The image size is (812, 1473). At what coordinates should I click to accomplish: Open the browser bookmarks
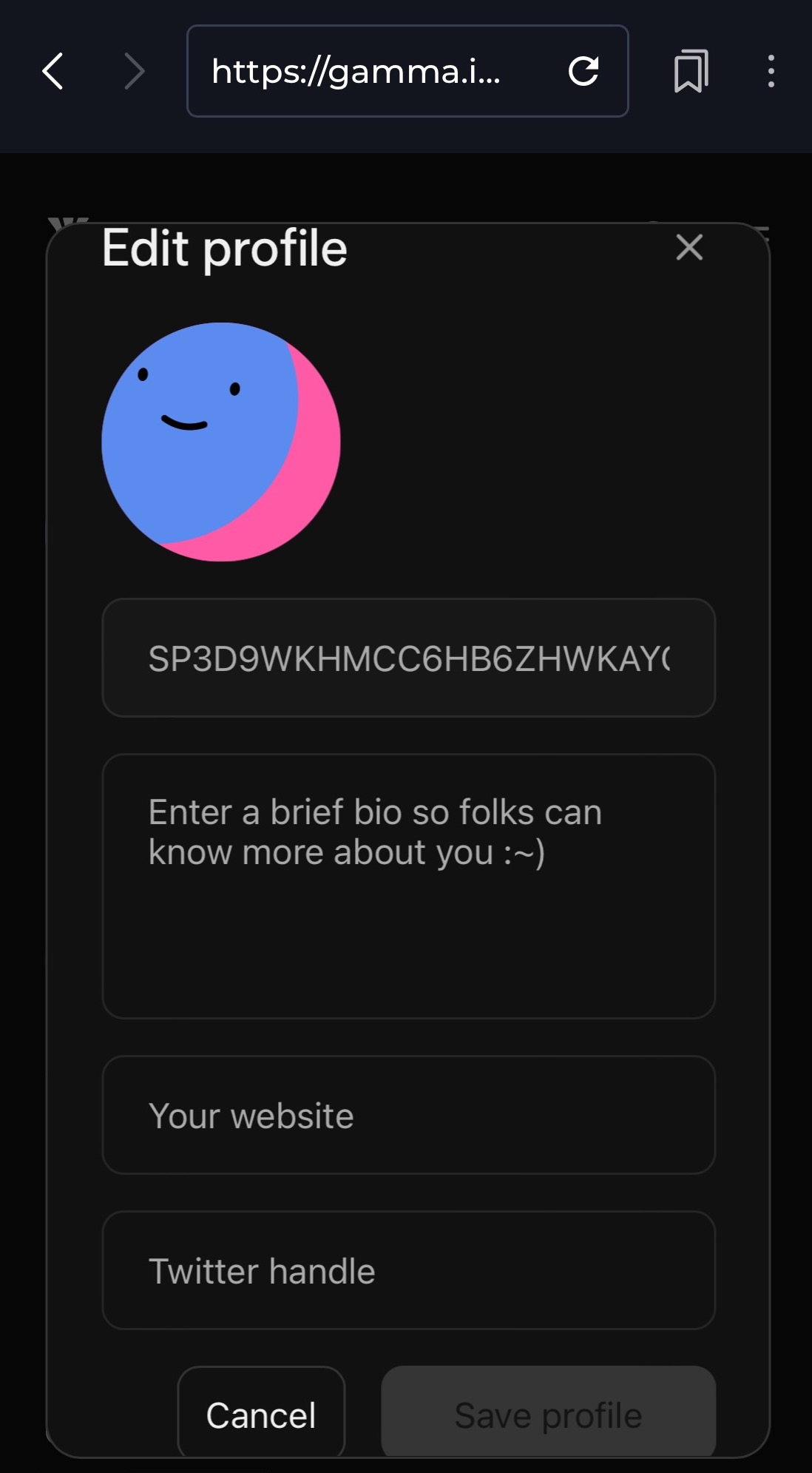[x=691, y=72]
